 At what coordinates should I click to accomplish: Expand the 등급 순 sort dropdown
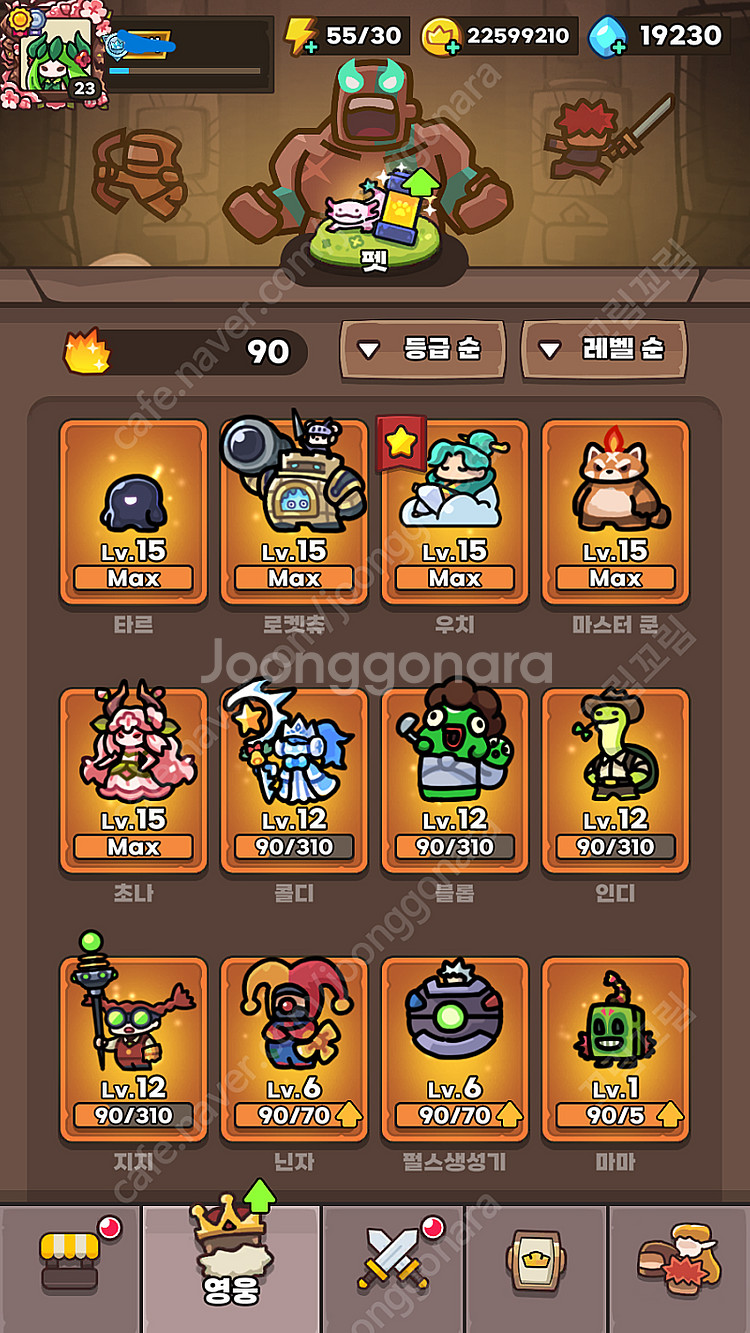[x=422, y=349]
